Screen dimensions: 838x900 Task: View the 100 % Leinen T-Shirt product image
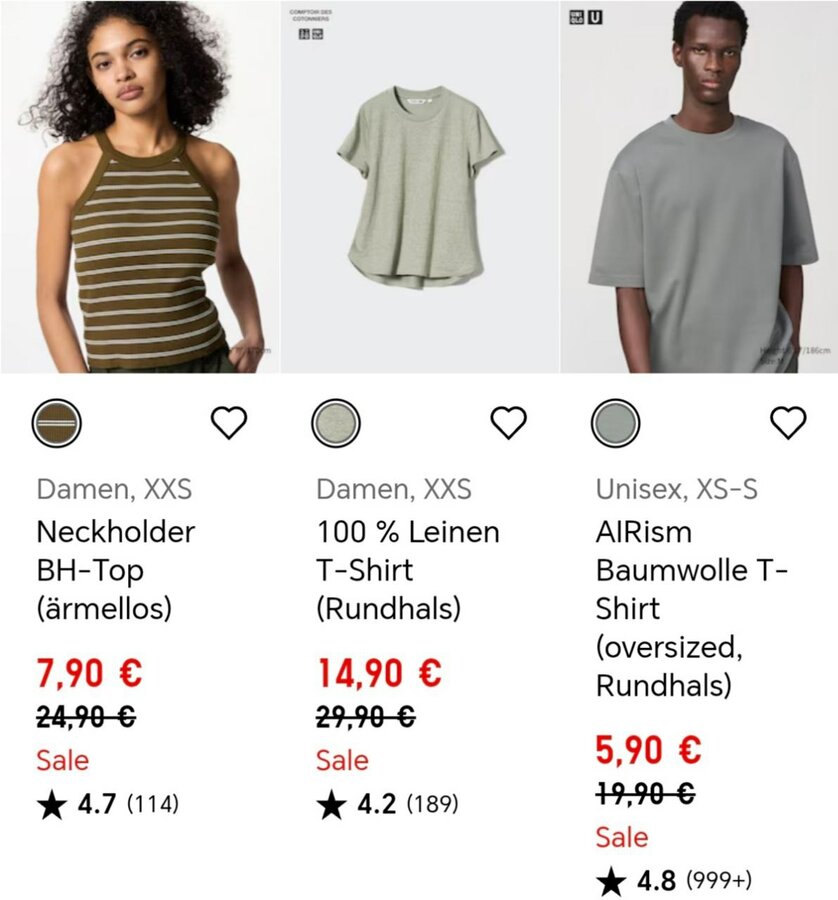419,187
